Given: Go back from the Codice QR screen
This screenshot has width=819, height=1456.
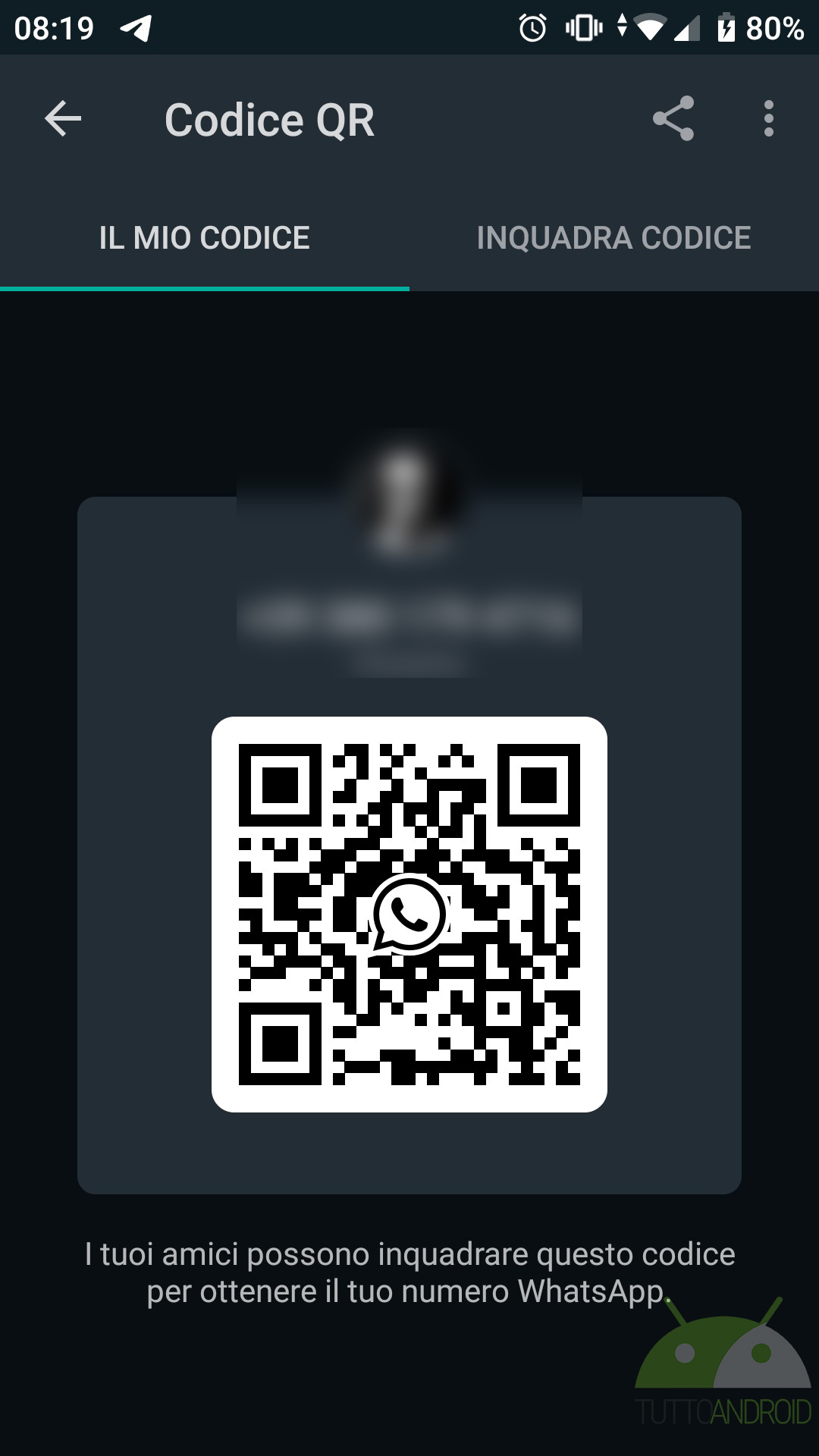Looking at the screenshot, I should coord(63,119).
